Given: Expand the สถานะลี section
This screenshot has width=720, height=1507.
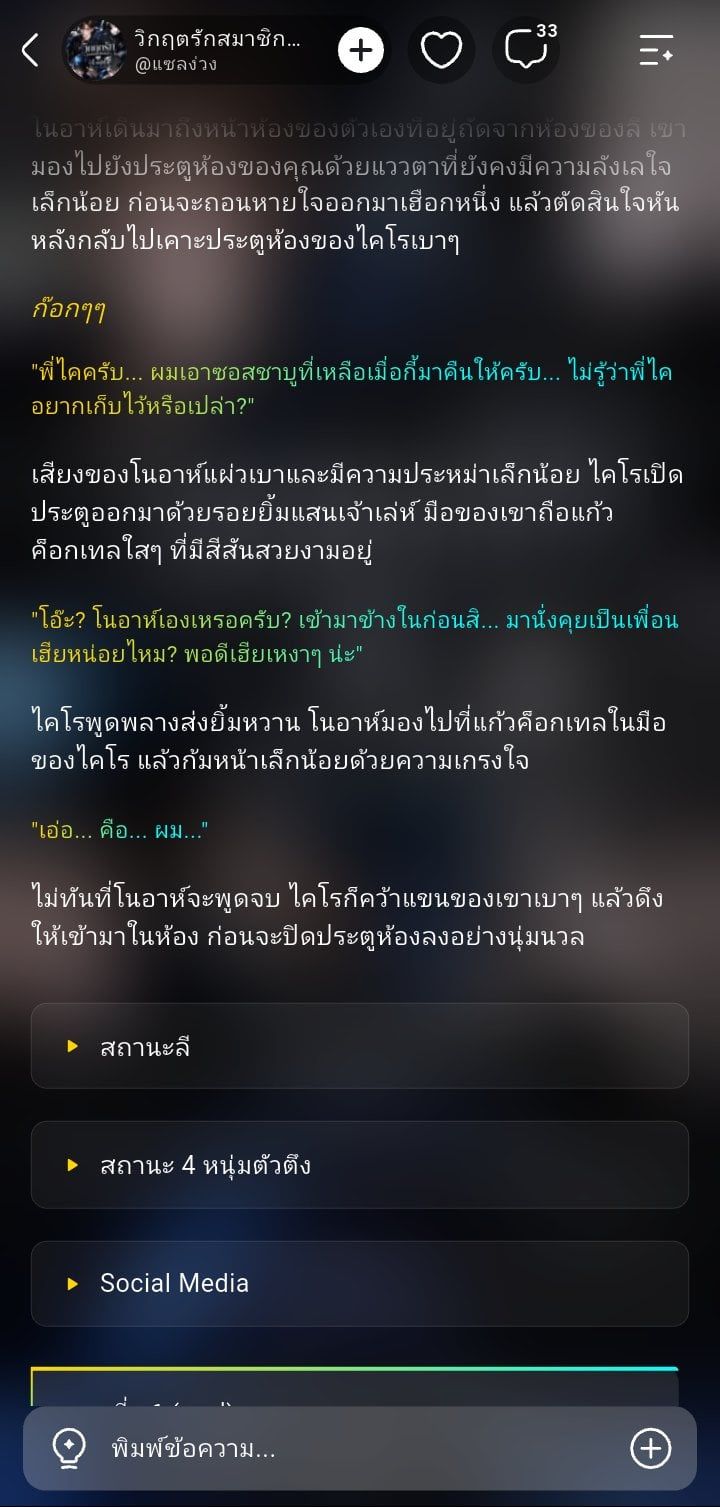Looking at the screenshot, I should [x=360, y=1046].
